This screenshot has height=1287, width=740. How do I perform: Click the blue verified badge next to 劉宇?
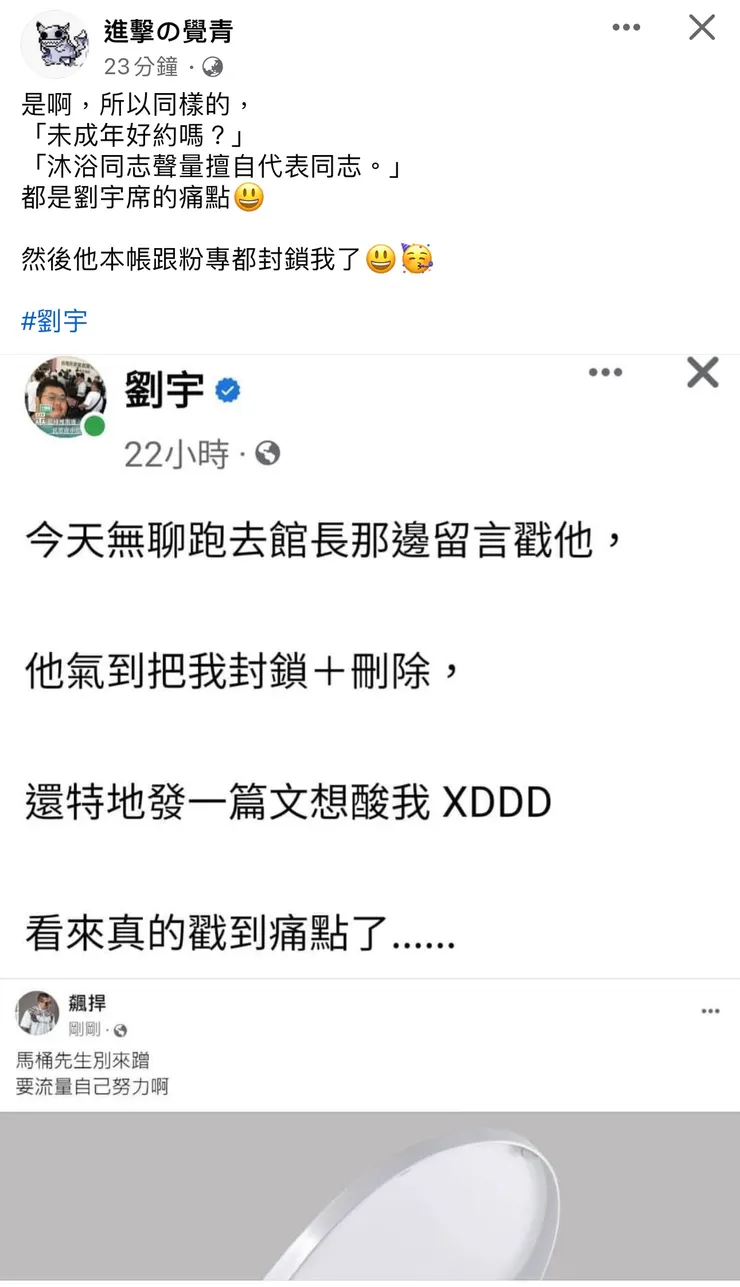226,392
